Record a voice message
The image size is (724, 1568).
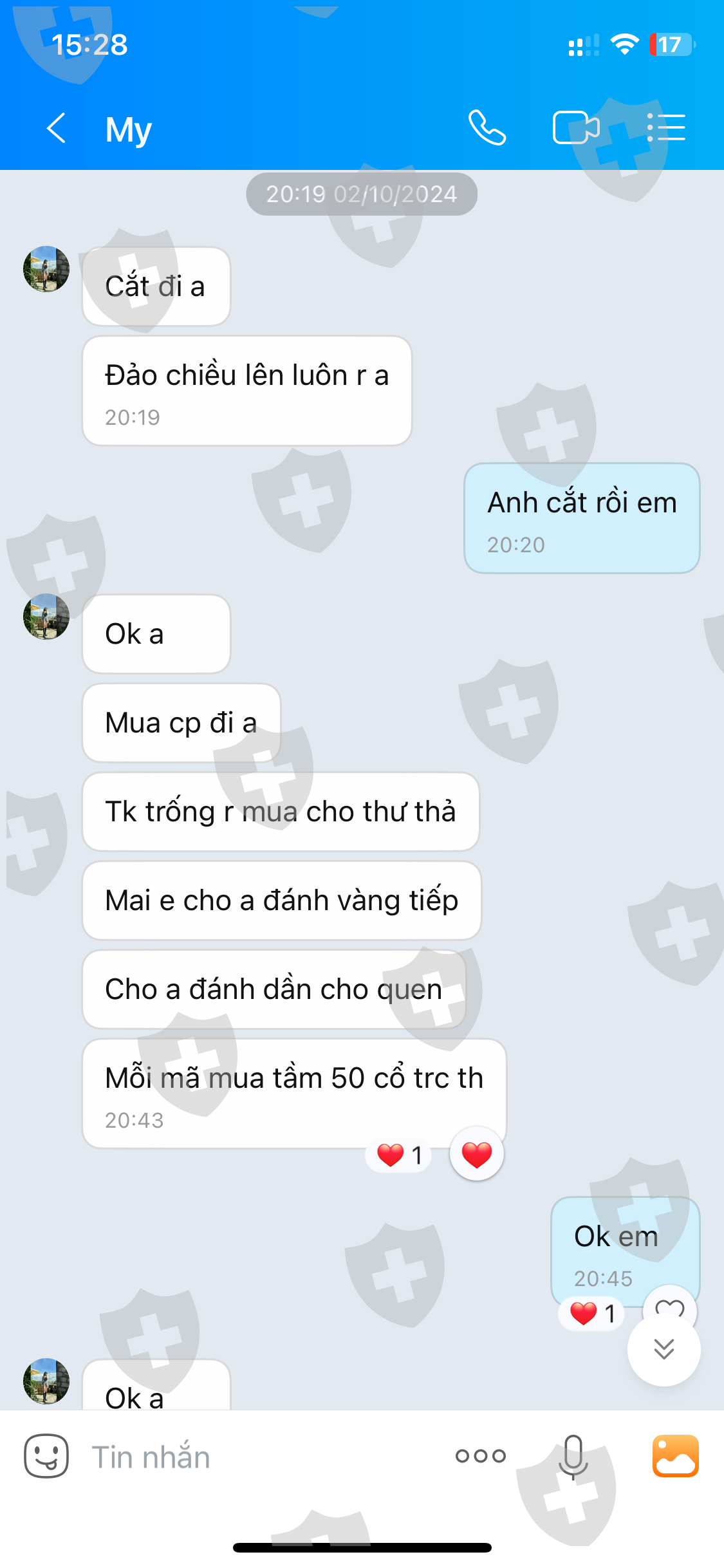pyautogui.click(x=573, y=1457)
